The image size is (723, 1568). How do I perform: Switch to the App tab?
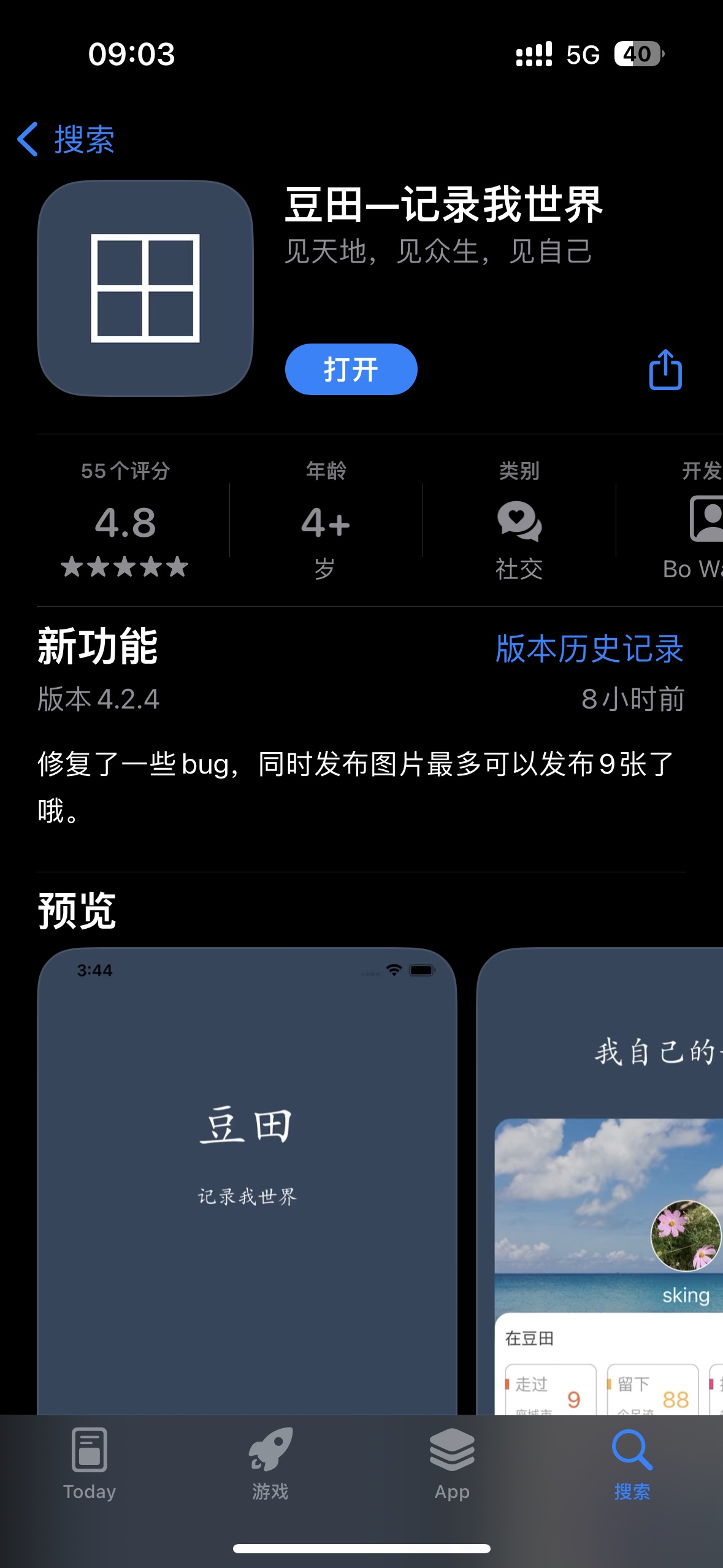click(x=452, y=1463)
